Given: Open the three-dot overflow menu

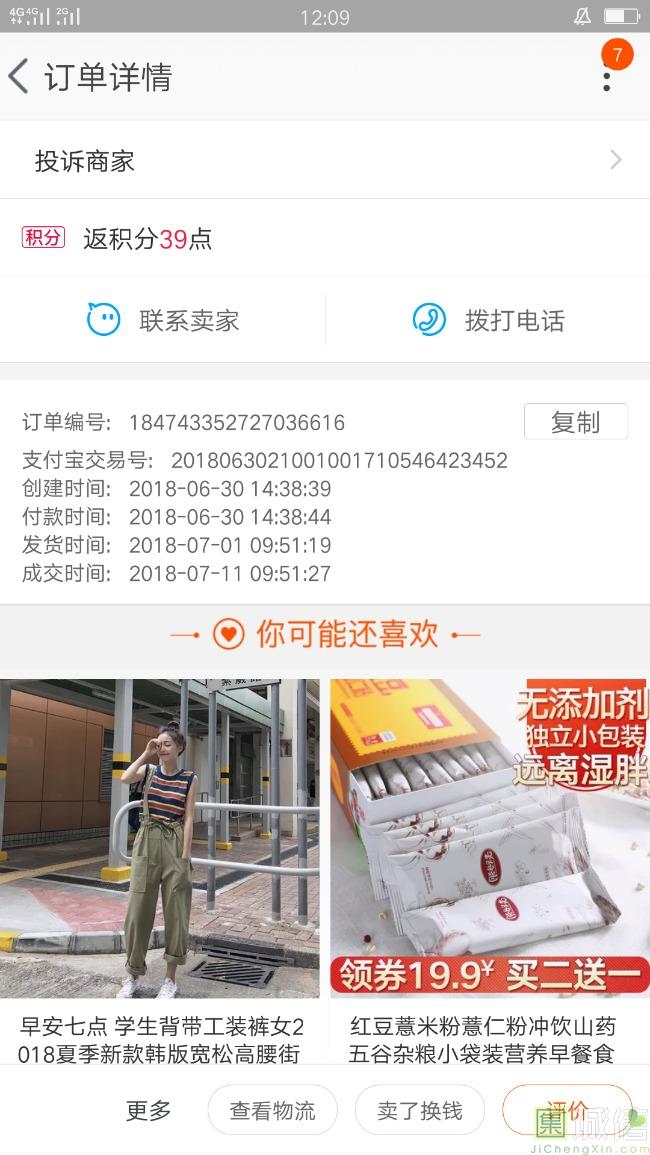Looking at the screenshot, I should tap(606, 78).
